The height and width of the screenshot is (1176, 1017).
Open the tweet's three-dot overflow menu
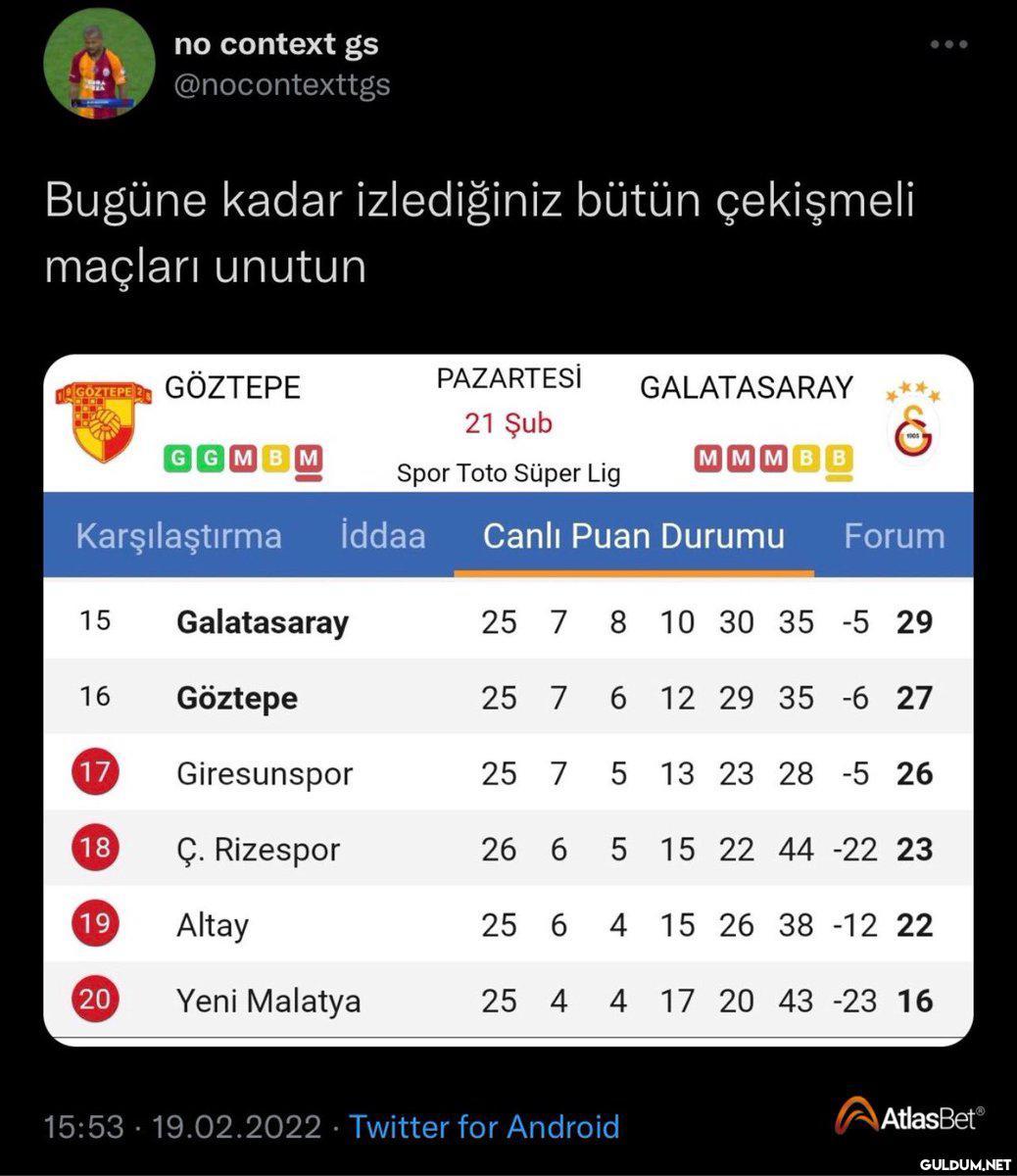pos(948,45)
